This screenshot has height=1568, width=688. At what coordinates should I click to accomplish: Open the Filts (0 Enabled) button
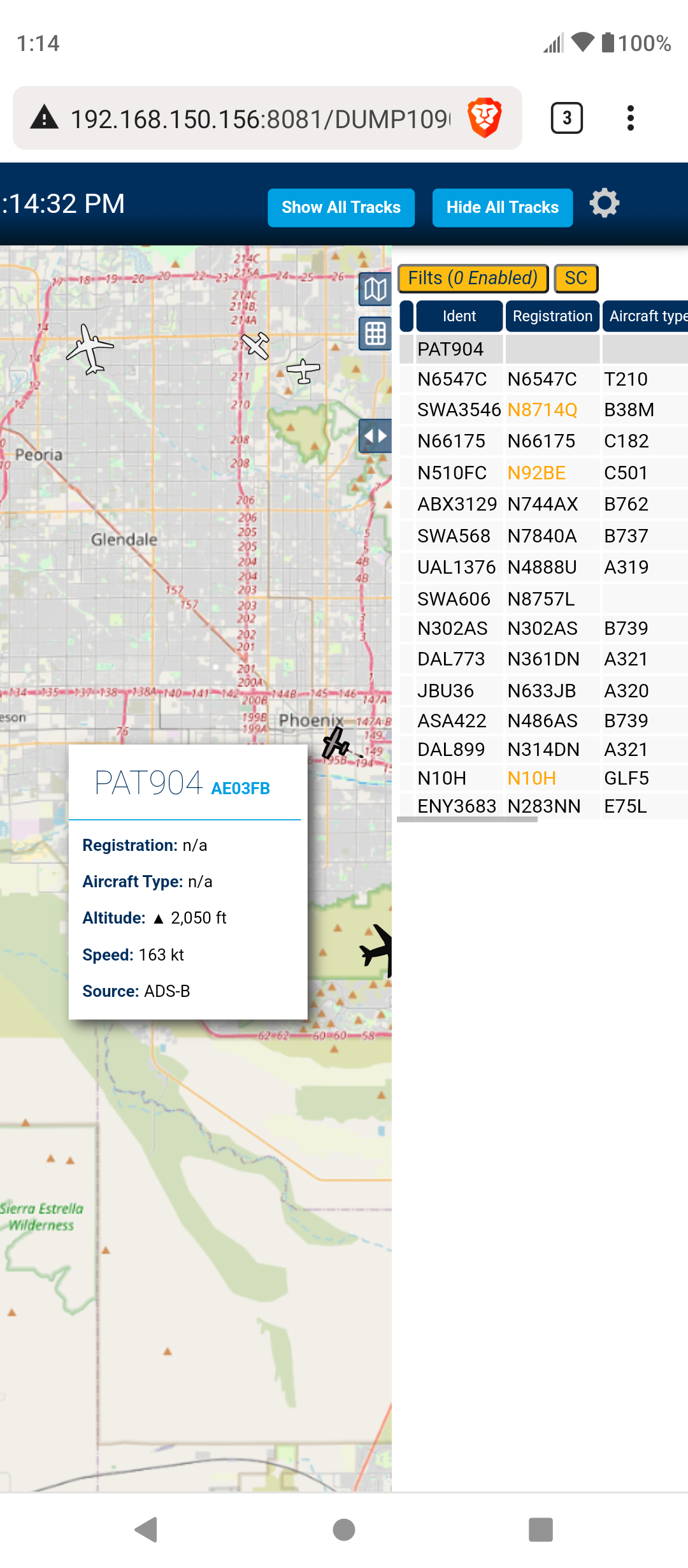point(473,279)
